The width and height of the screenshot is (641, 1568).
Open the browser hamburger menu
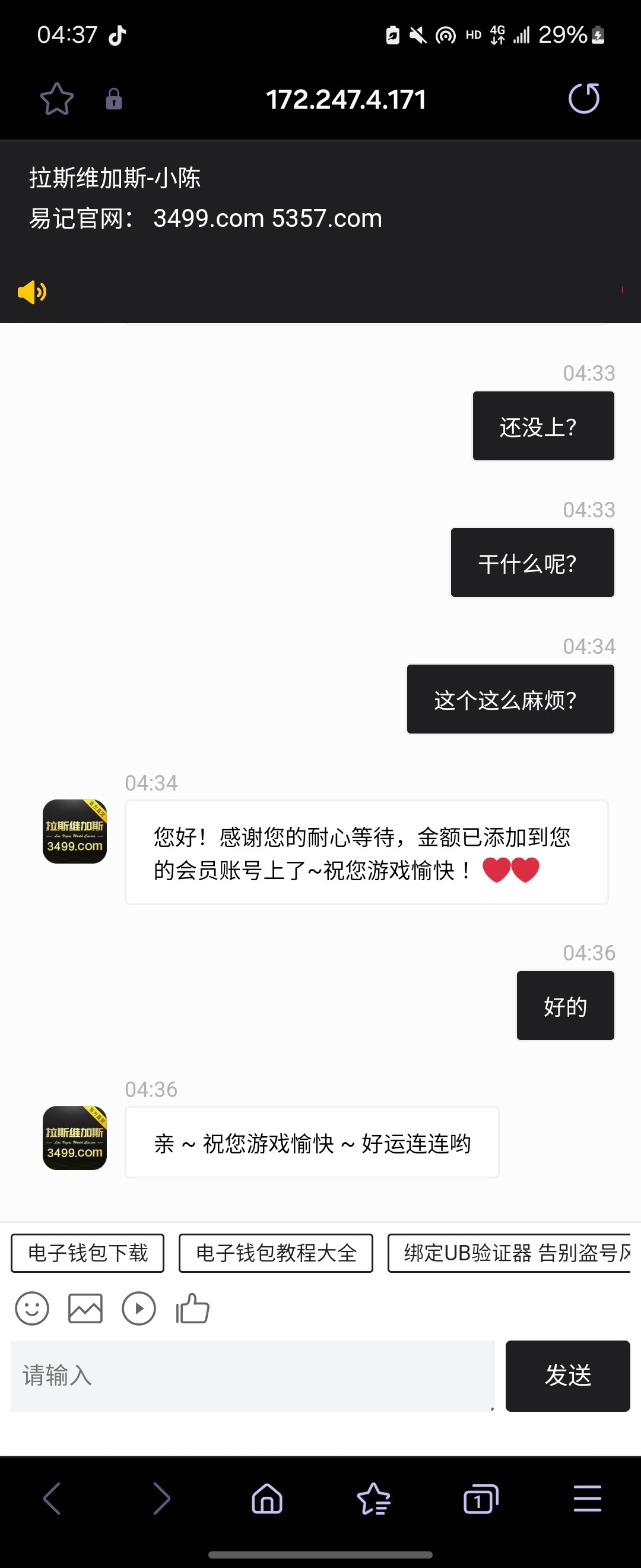coord(587,1498)
